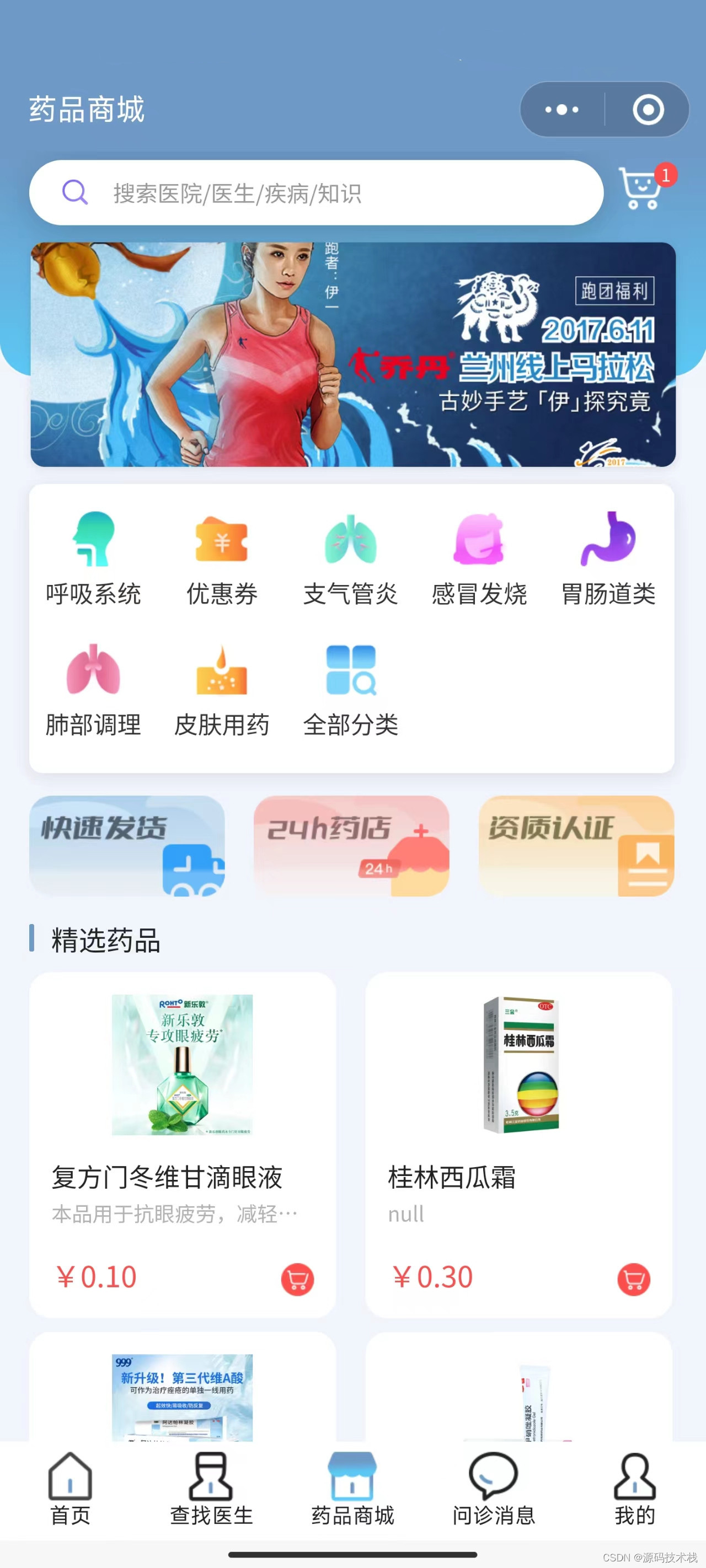Image resolution: width=706 pixels, height=1568 pixels.
Task: Open the 快速发货 fast delivery card
Action: pyautogui.click(x=127, y=846)
